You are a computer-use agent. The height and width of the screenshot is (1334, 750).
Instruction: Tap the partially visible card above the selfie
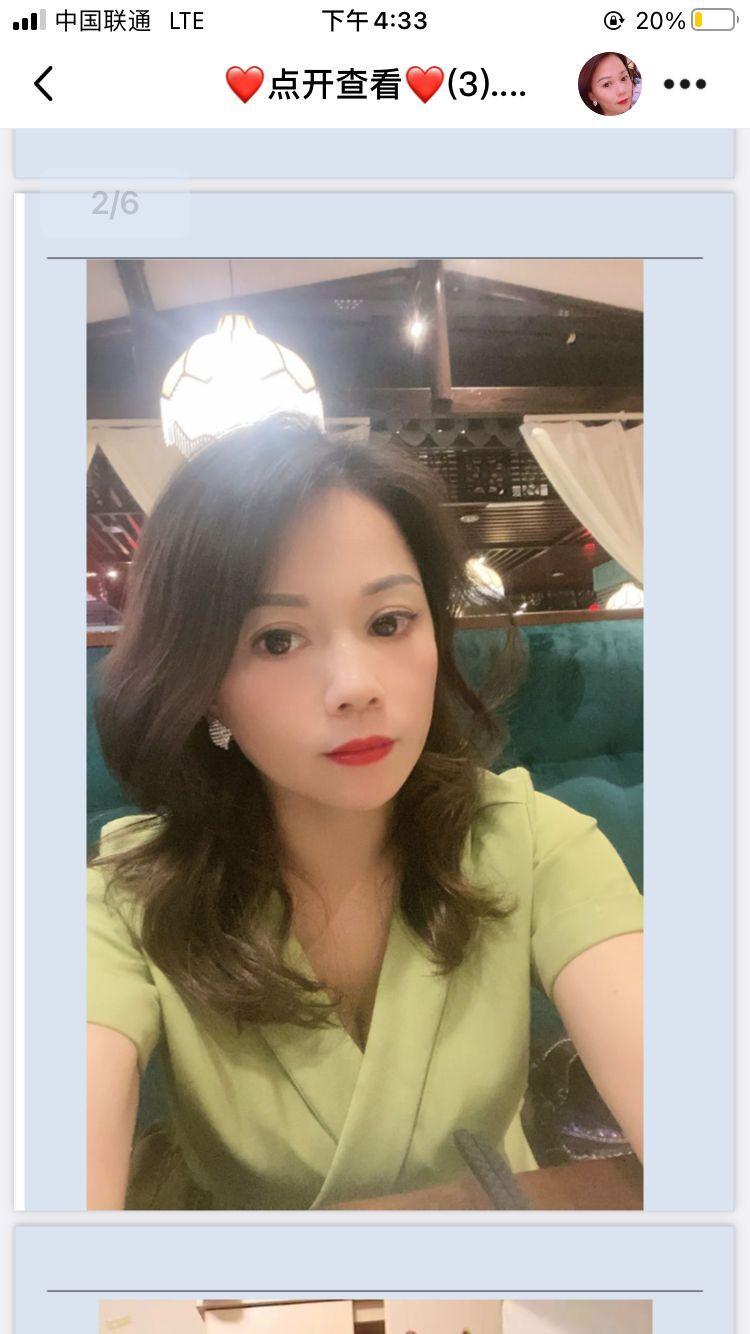click(x=375, y=150)
